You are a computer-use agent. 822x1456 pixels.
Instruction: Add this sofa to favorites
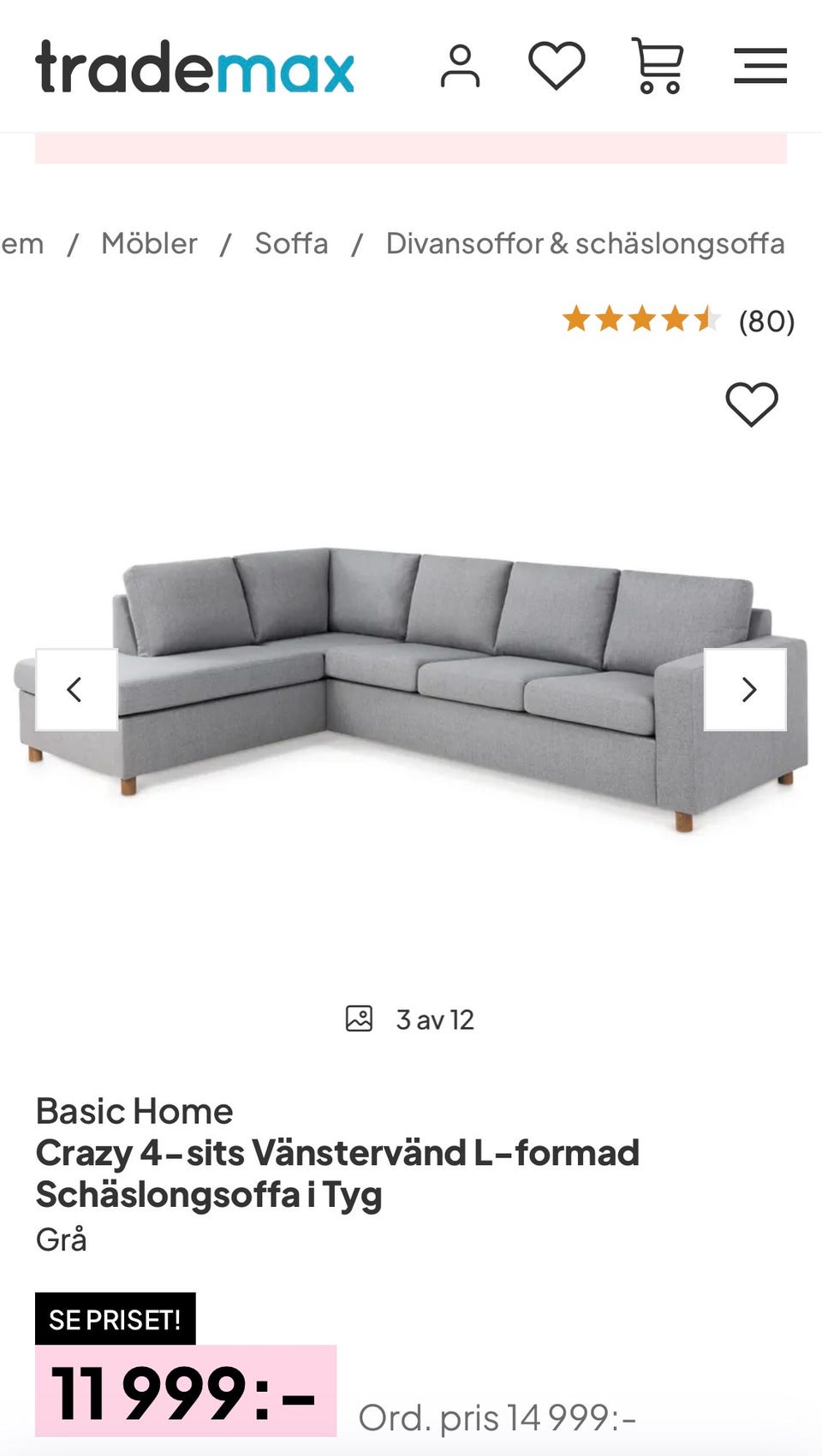click(x=752, y=404)
